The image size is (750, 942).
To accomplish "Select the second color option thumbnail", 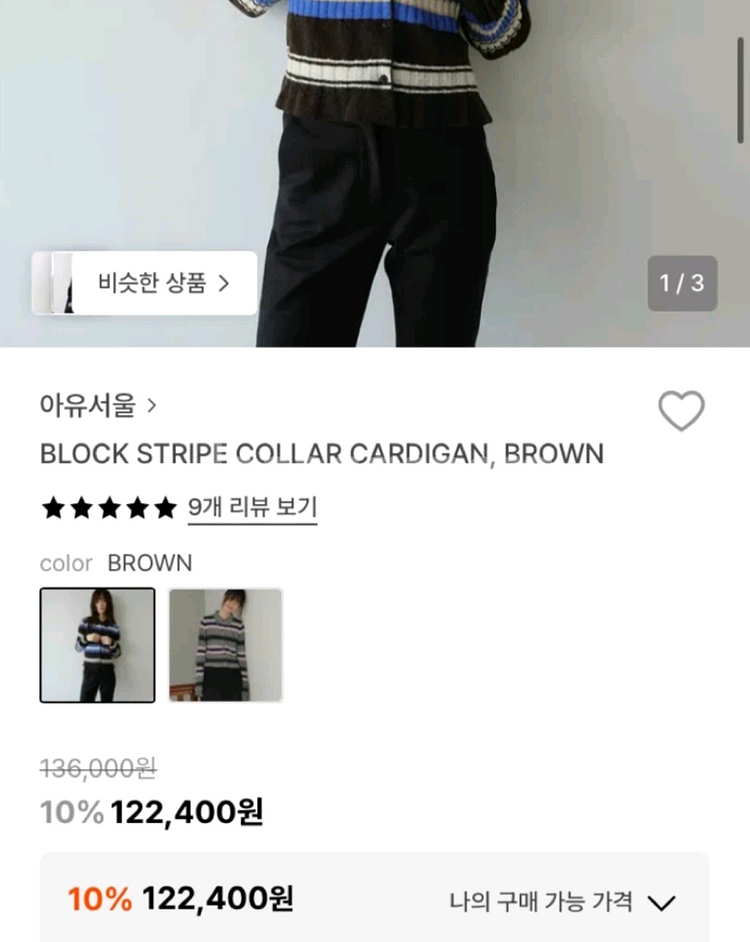I will [225, 645].
